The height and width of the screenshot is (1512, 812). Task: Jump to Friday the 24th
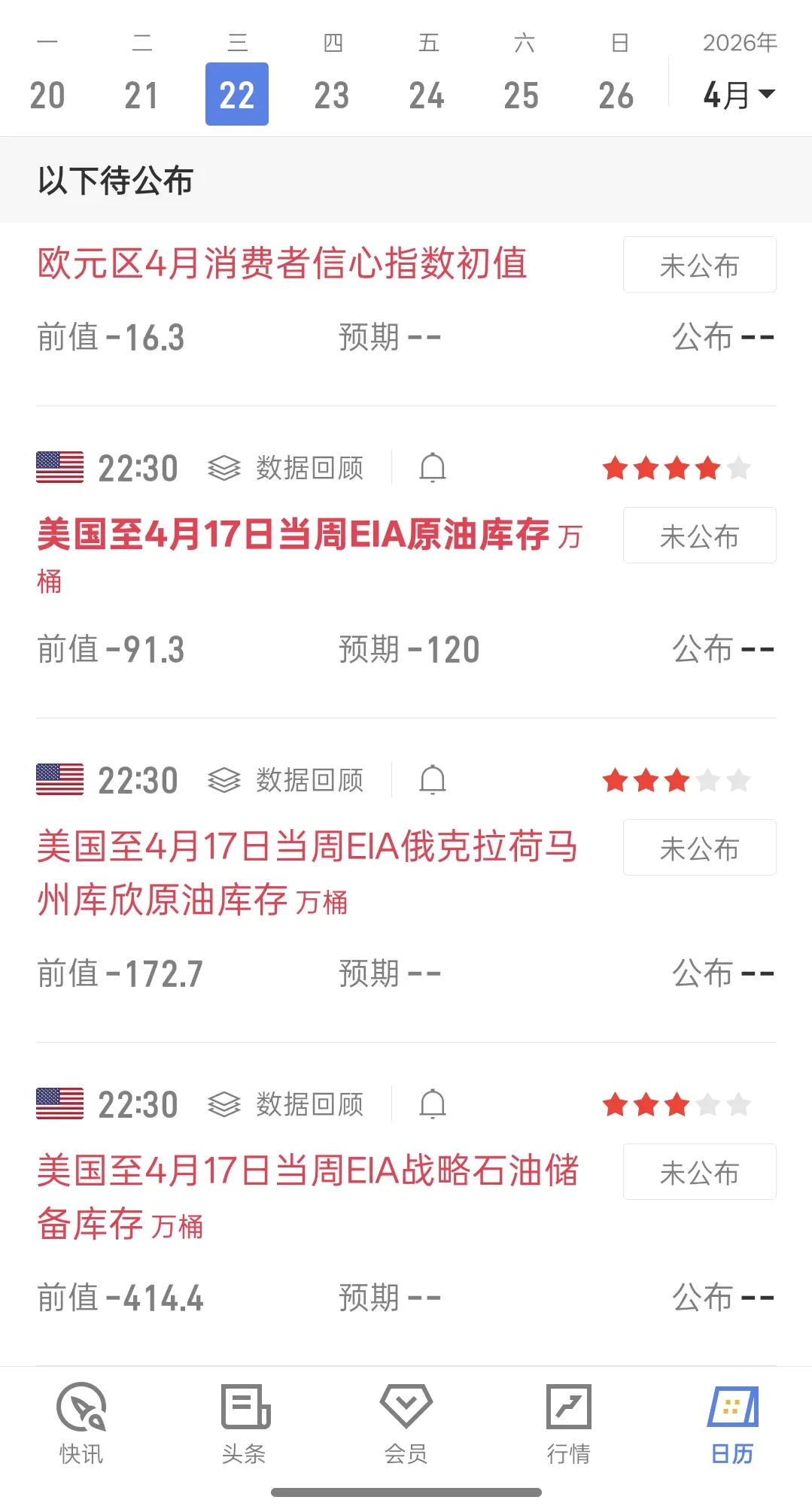427,94
